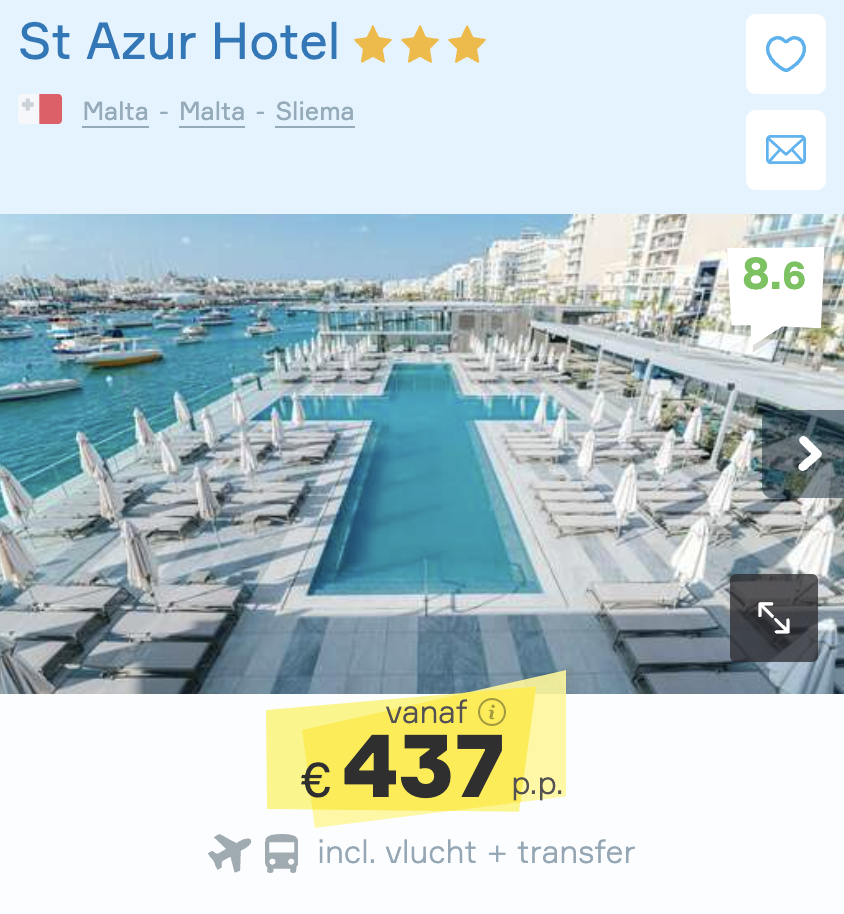
Task: Open the first underlined Malta link
Action: point(115,112)
